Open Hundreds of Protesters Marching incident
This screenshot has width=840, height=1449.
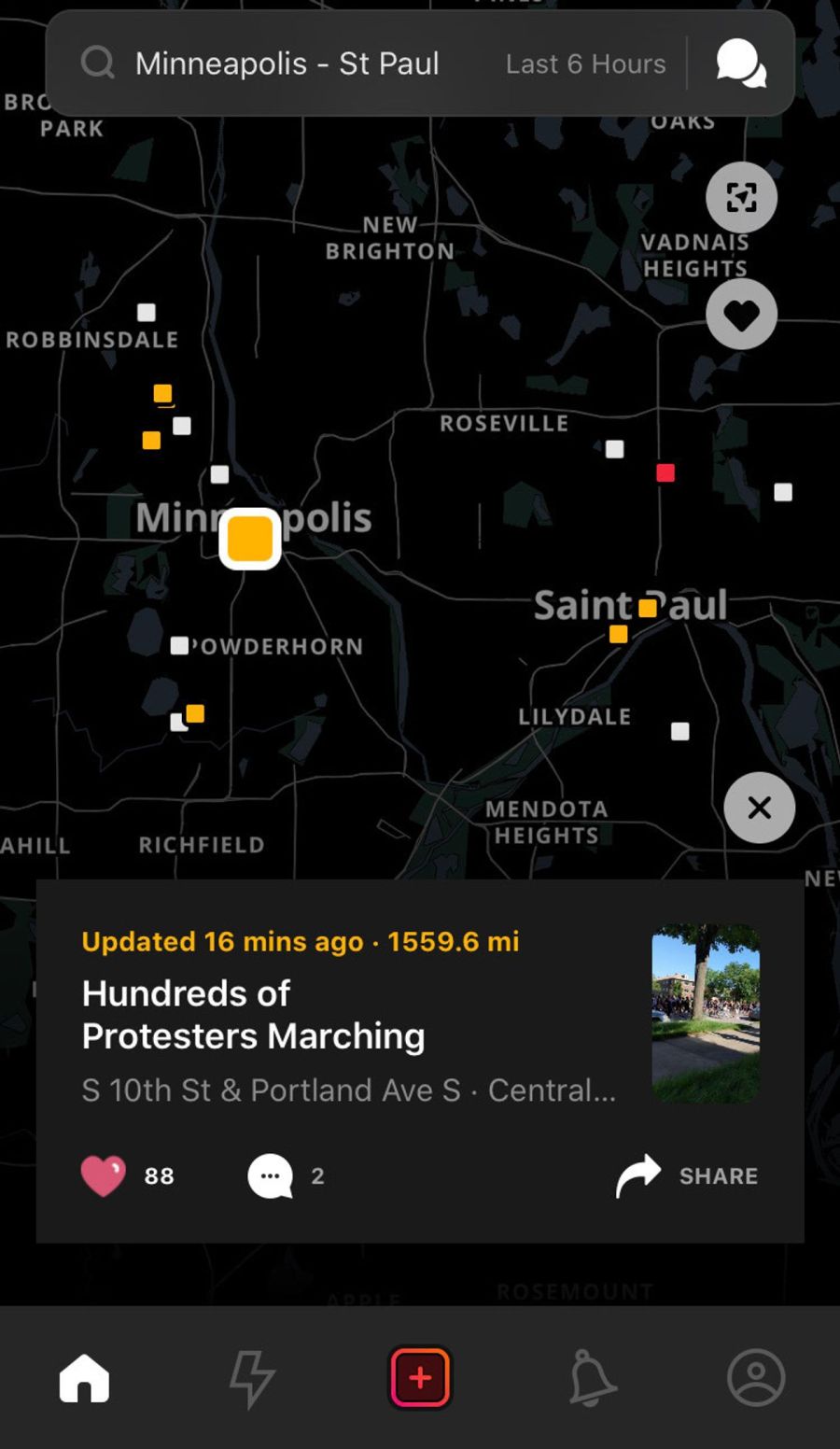[254, 1015]
